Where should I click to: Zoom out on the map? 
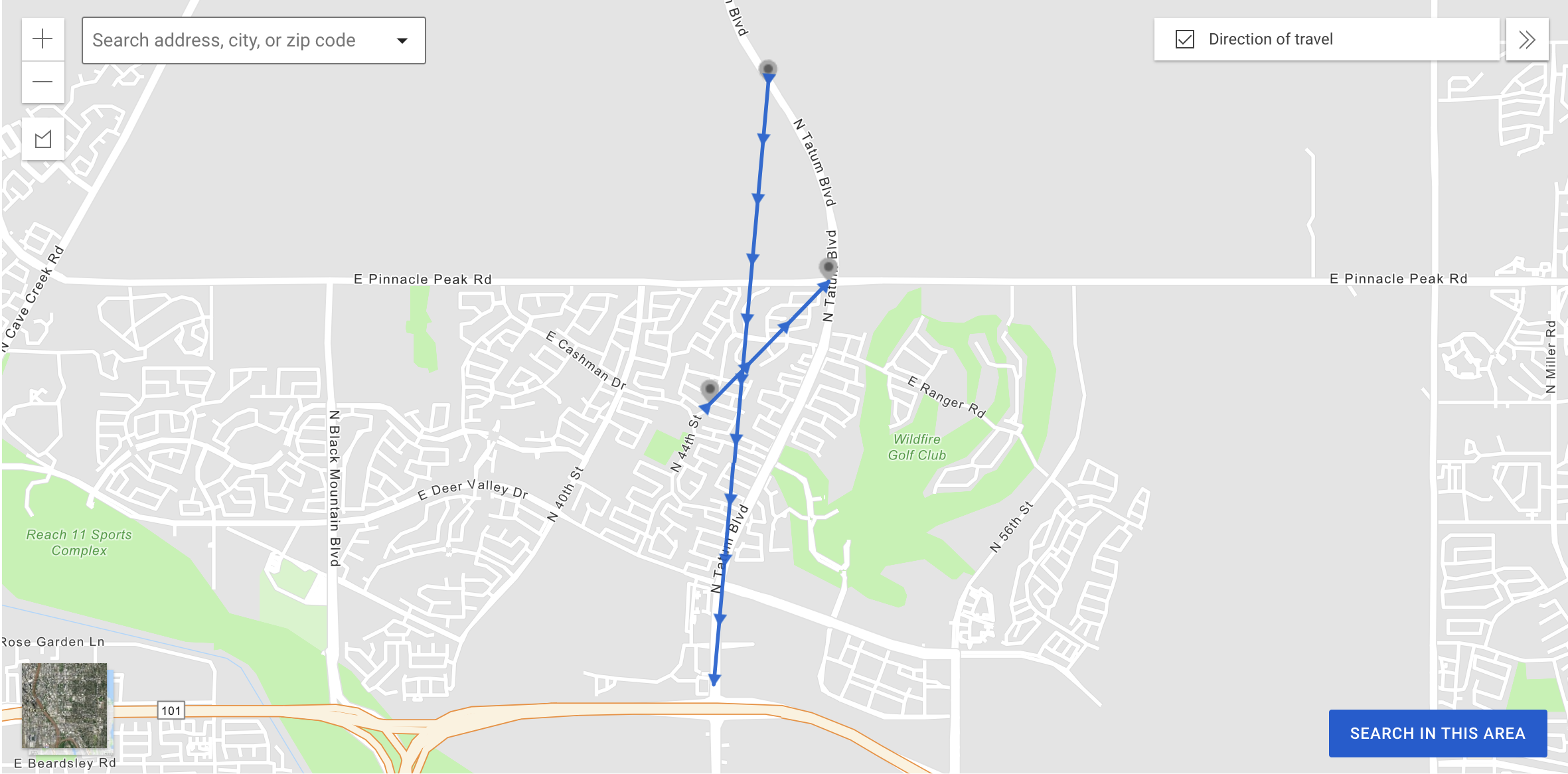43,82
